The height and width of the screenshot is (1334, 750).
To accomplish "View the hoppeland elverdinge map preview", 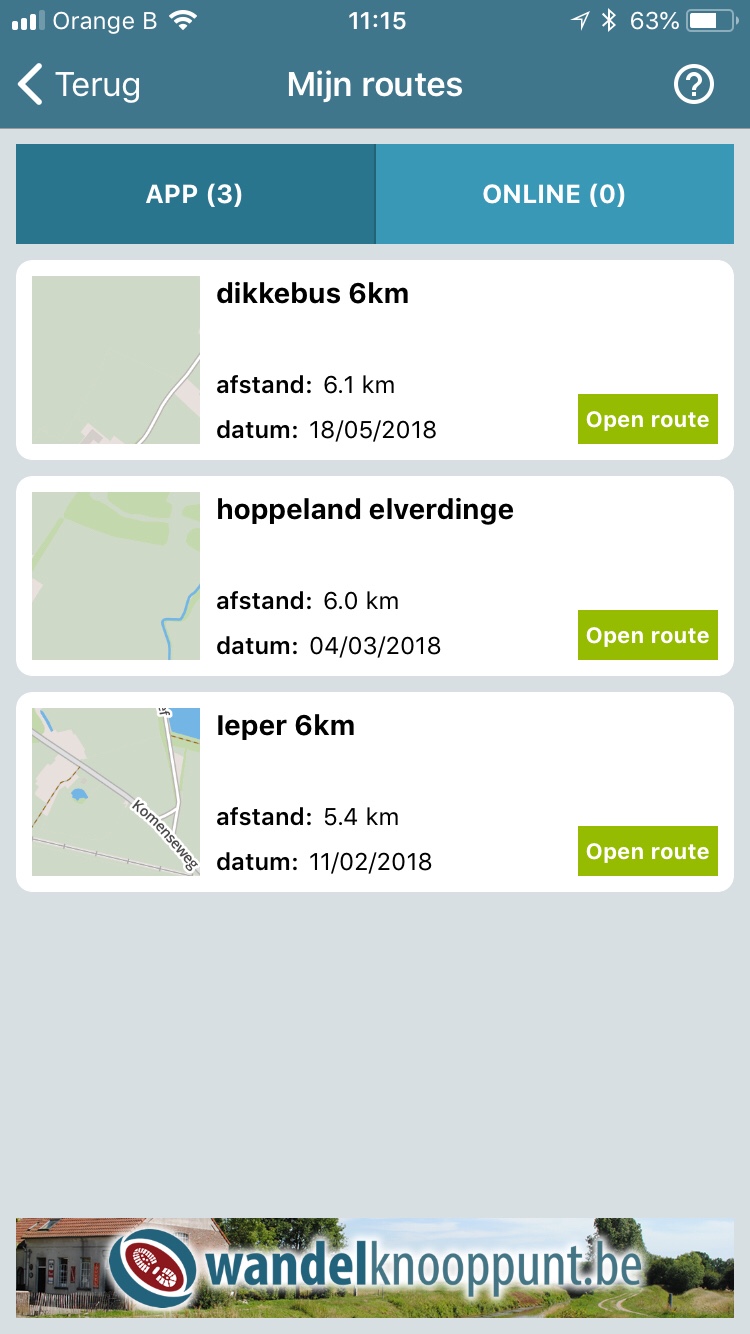I will (116, 576).
